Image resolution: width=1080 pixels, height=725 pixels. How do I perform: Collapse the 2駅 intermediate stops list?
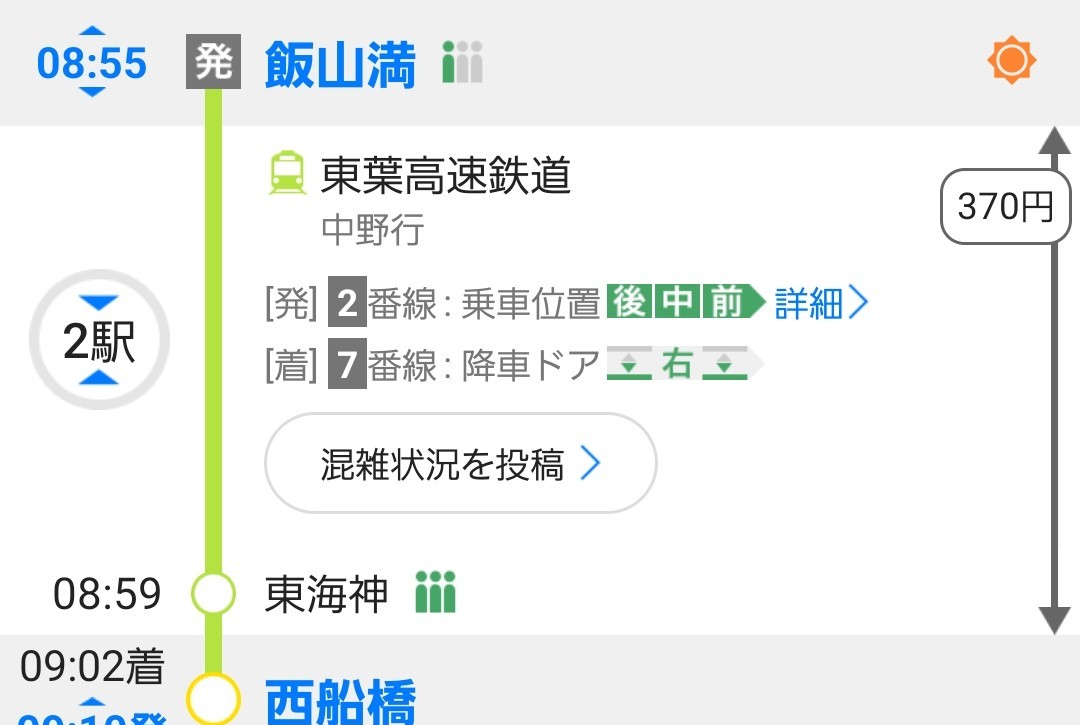click(x=98, y=342)
